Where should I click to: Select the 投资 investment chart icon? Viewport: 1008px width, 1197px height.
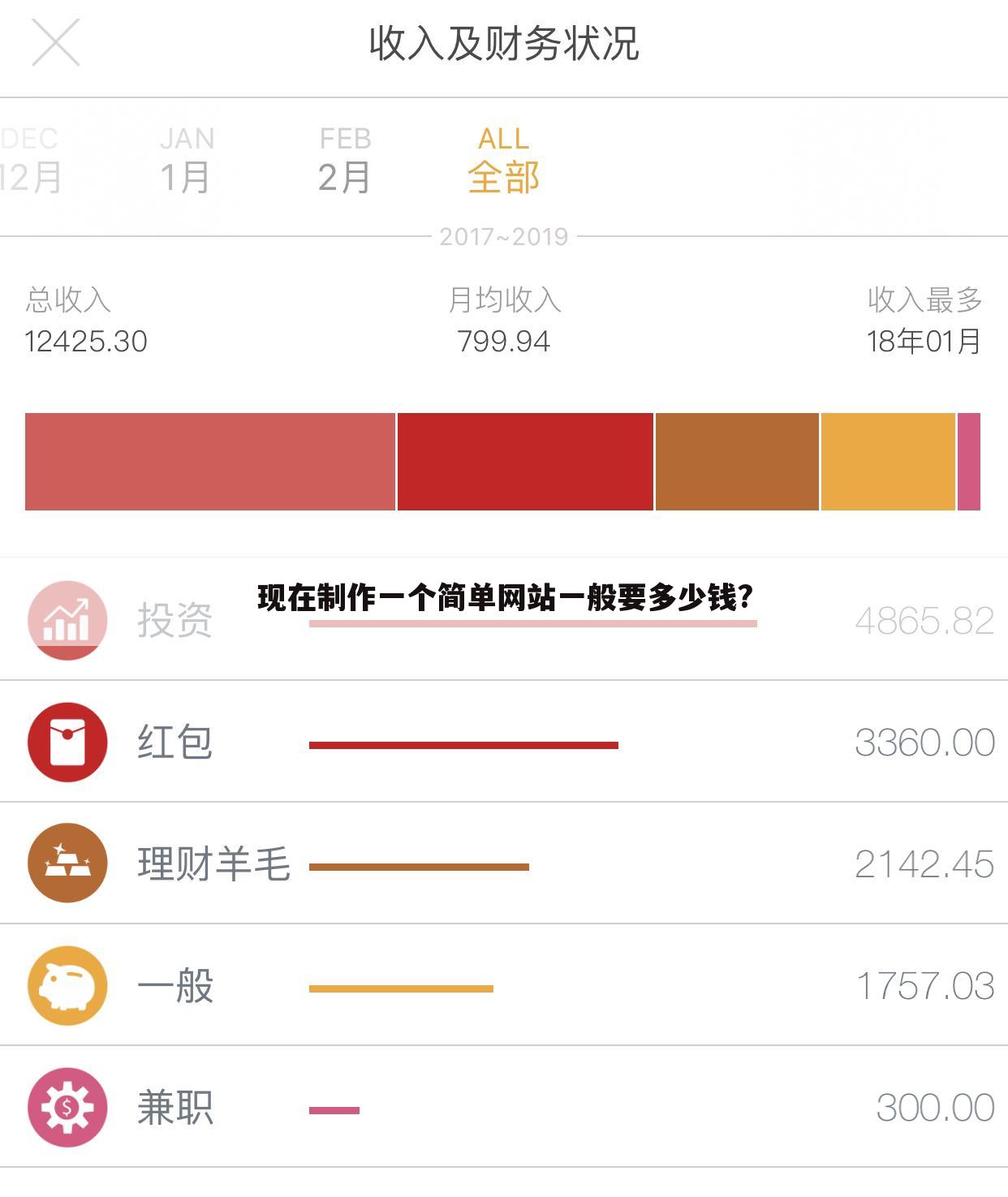67,619
